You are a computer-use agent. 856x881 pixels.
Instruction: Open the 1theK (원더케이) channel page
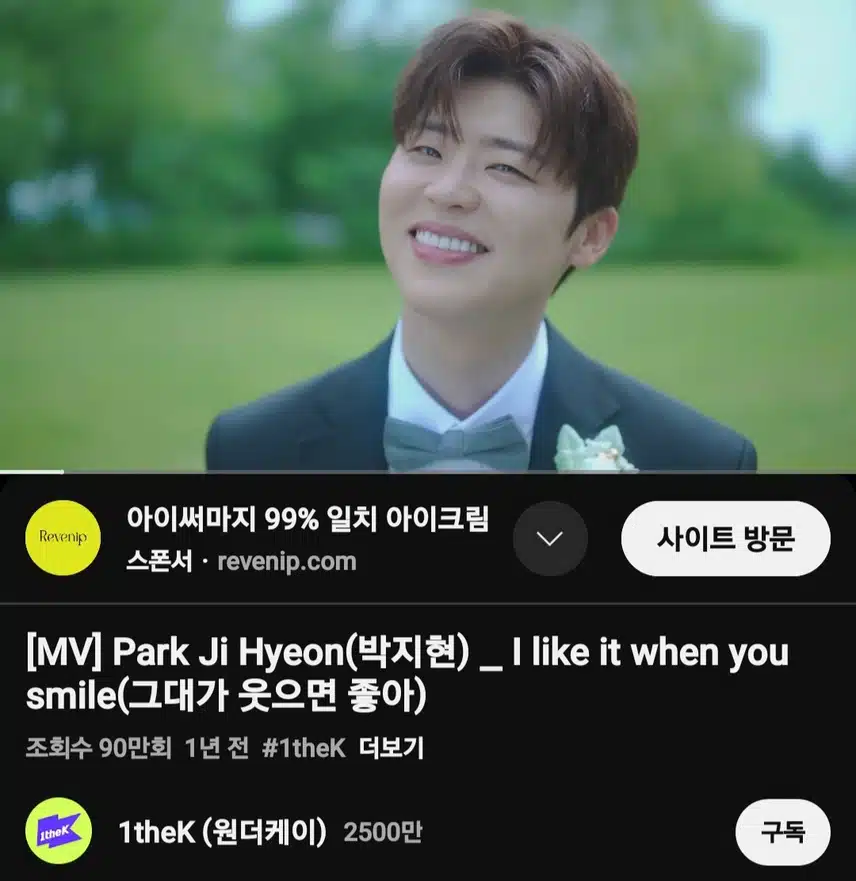pos(222,832)
